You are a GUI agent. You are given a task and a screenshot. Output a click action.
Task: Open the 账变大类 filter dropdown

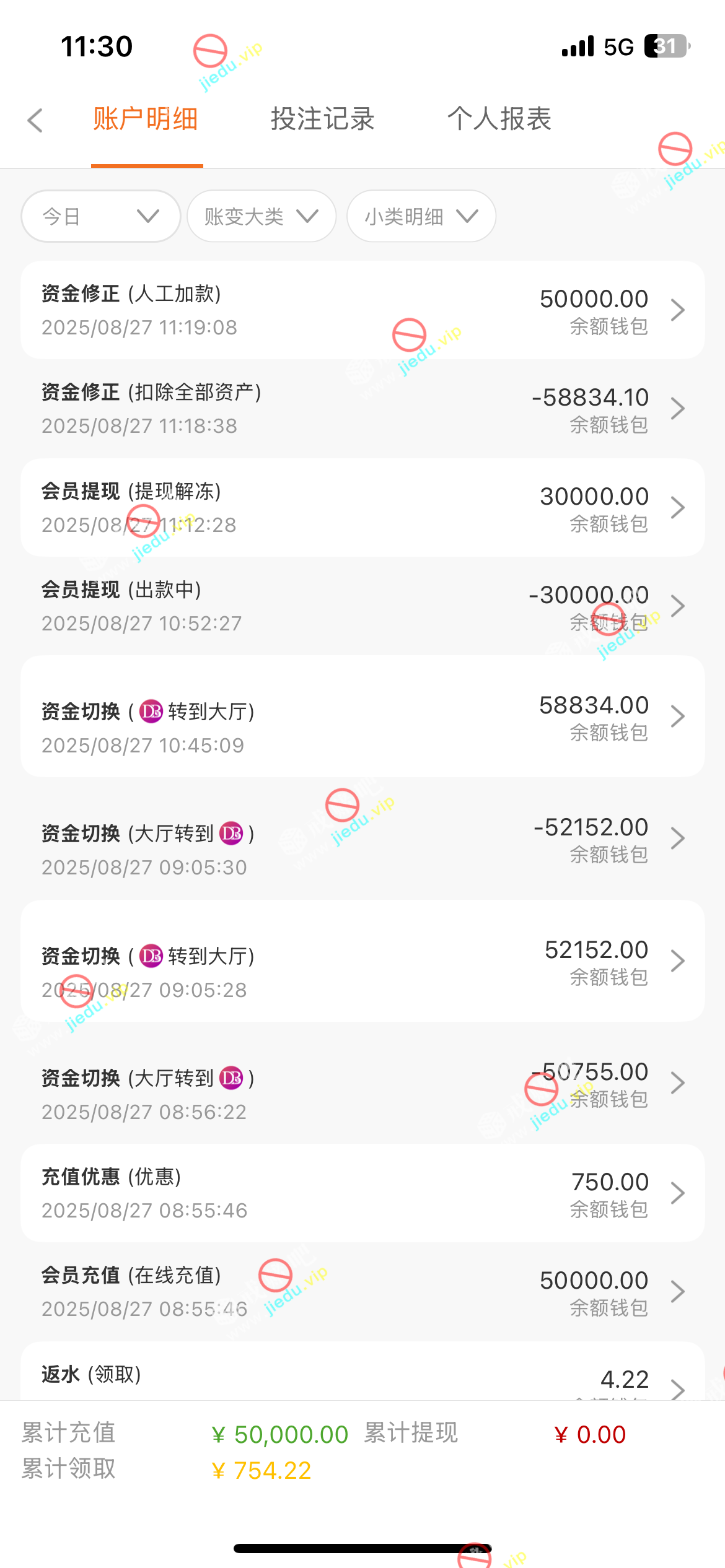pyautogui.click(x=261, y=216)
